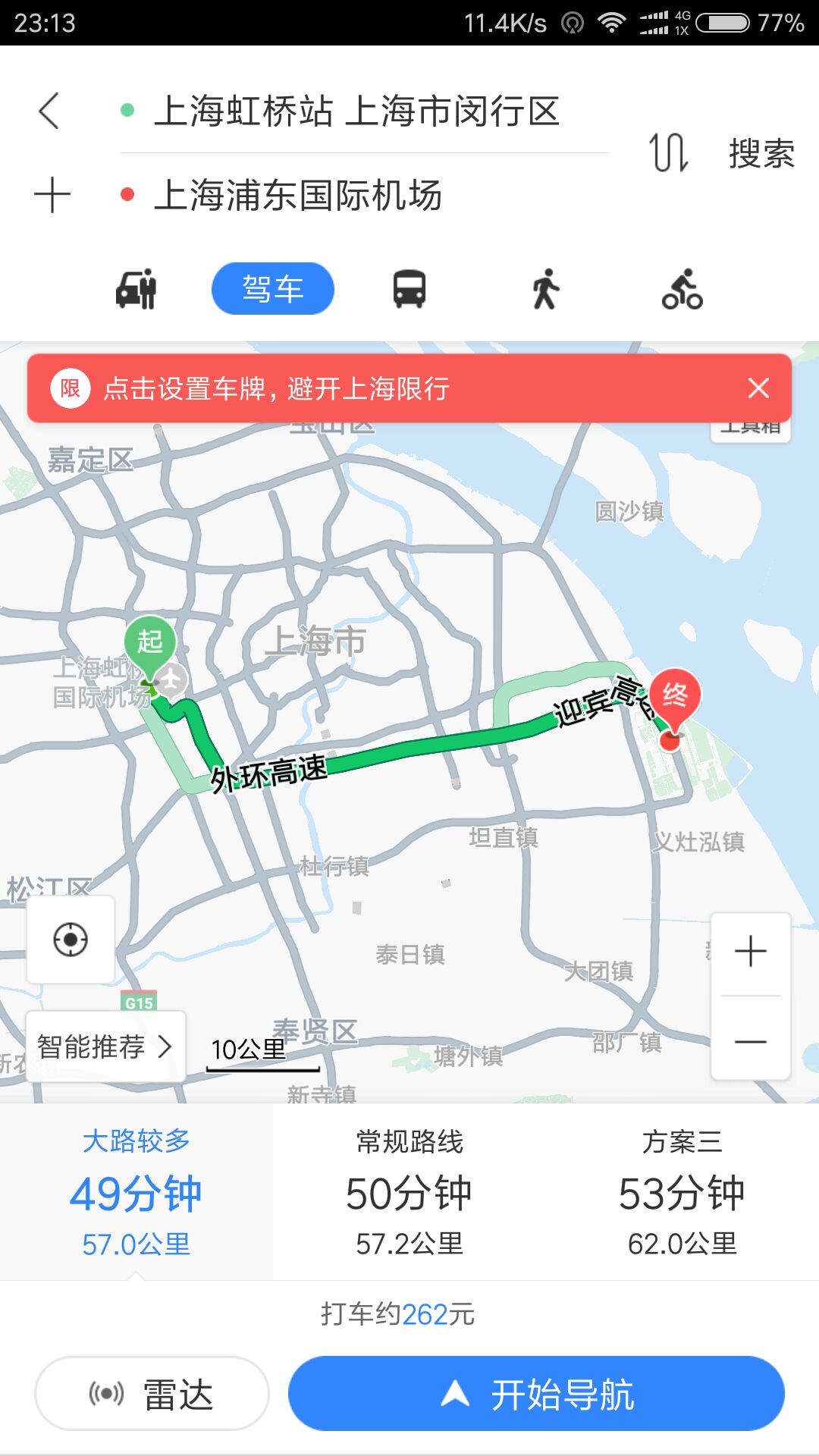Image resolution: width=819 pixels, height=1456 pixels.
Task: Center map on my current location
Action: point(71,940)
